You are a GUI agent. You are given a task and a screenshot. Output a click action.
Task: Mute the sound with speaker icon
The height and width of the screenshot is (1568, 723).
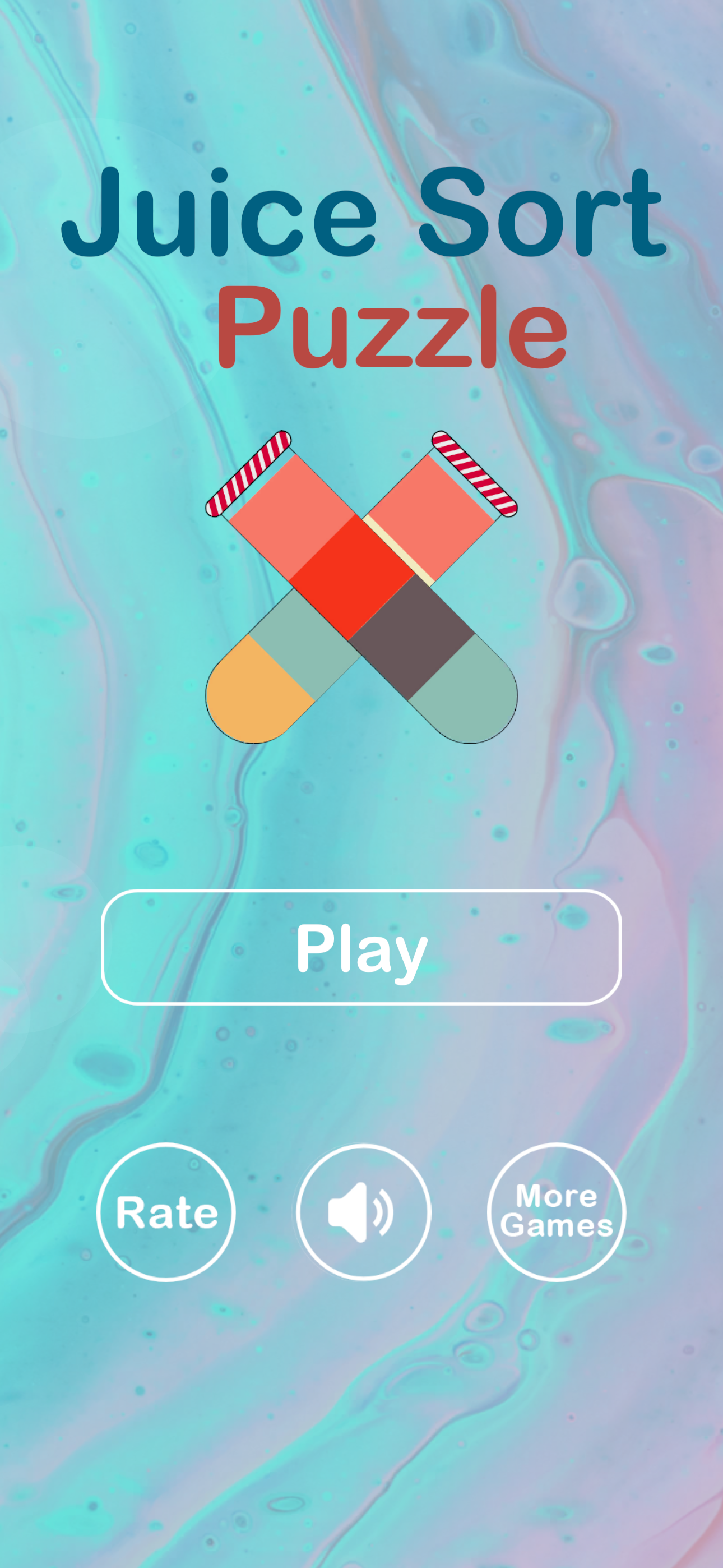click(x=363, y=1212)
